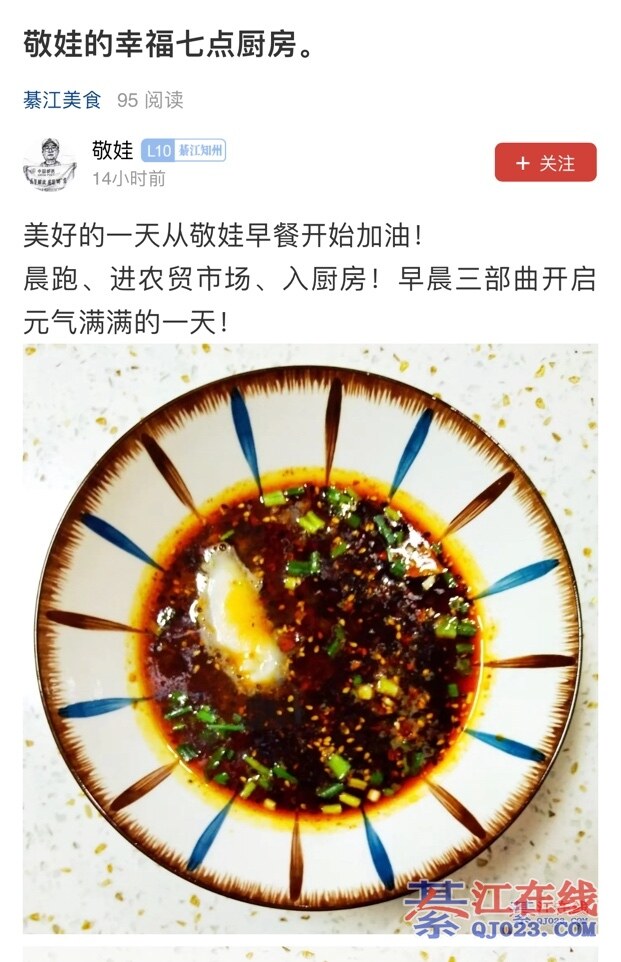The width and height of the screenshot is (621, 962).
Task: Follow 敬娃 with the 关注 button
Action: point(545,162)
